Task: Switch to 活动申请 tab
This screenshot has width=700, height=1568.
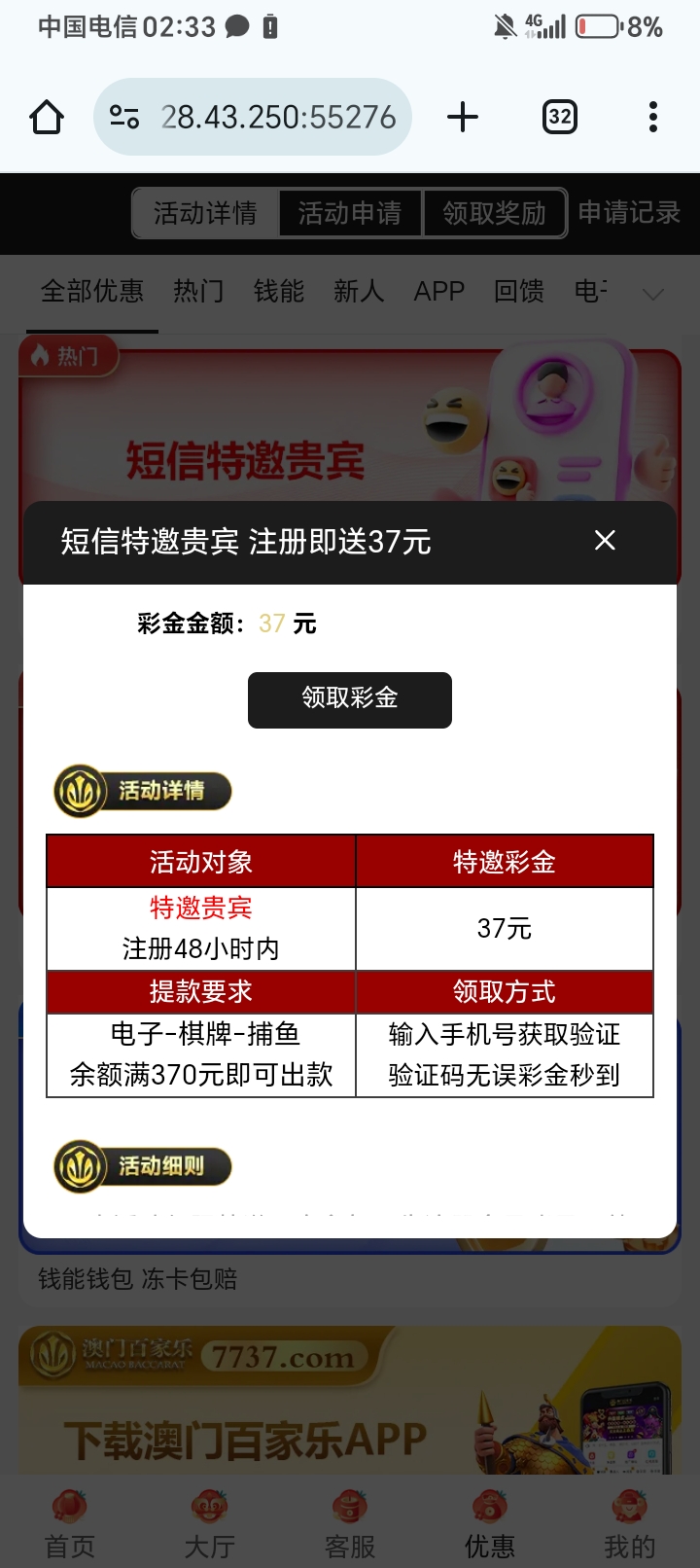Action: tap(350, 213)
